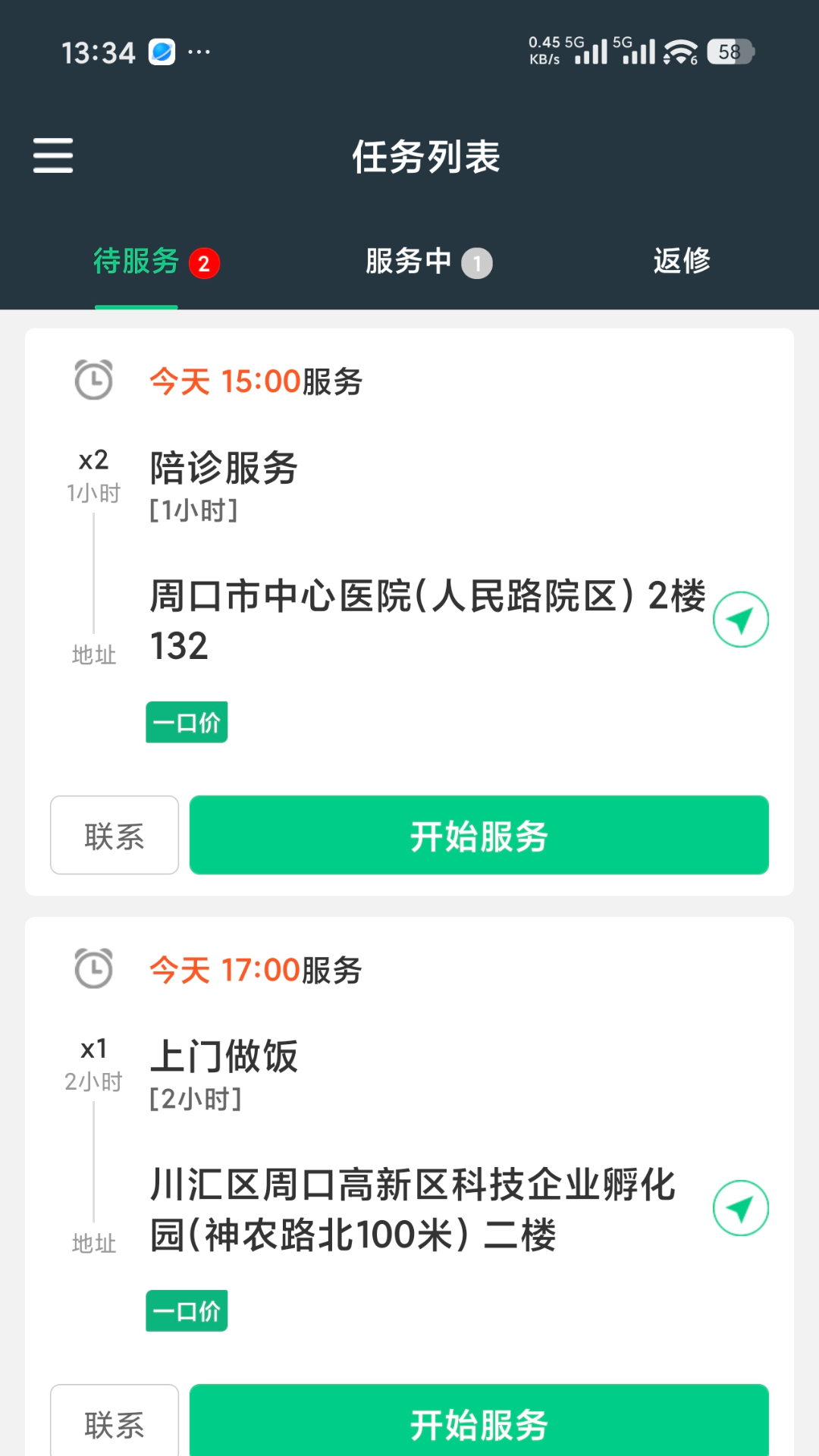Open the hamburger menu icon

click(52, 155)
